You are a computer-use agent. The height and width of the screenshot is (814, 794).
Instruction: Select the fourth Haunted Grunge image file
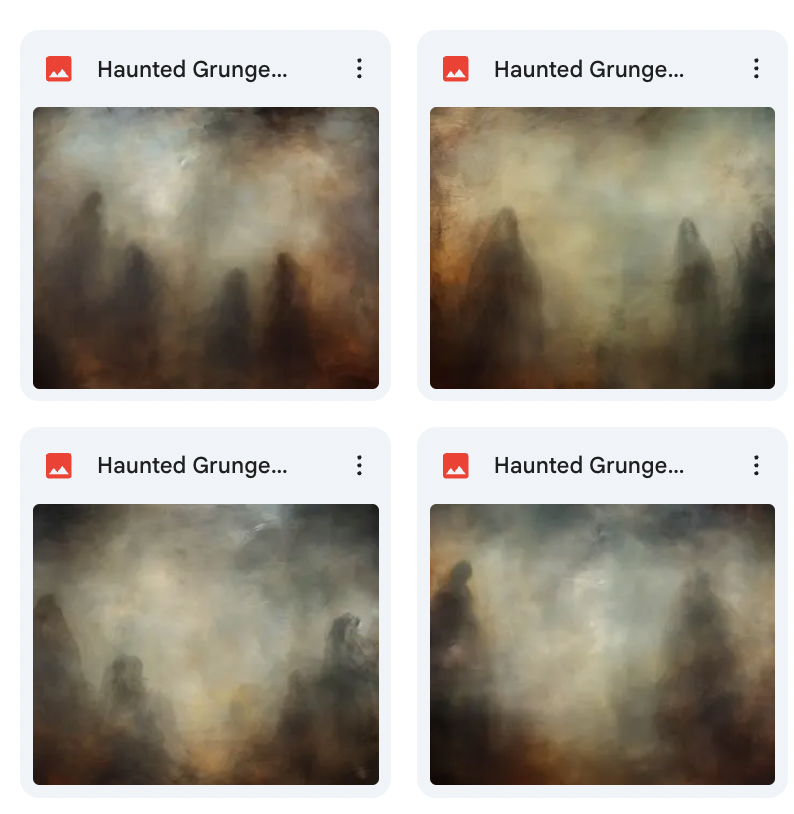pos(602,644)
